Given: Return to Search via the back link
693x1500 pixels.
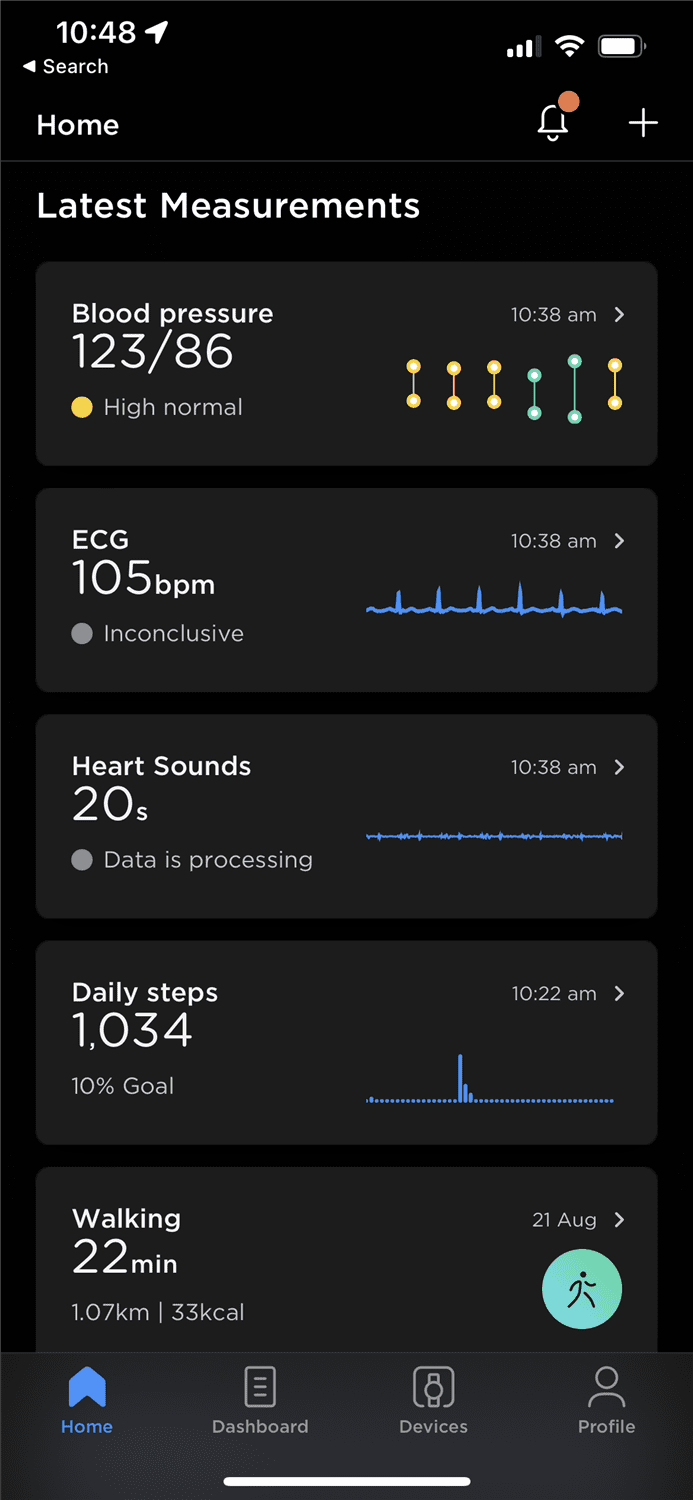Looking at the screenshot, I should click(65, 67).
